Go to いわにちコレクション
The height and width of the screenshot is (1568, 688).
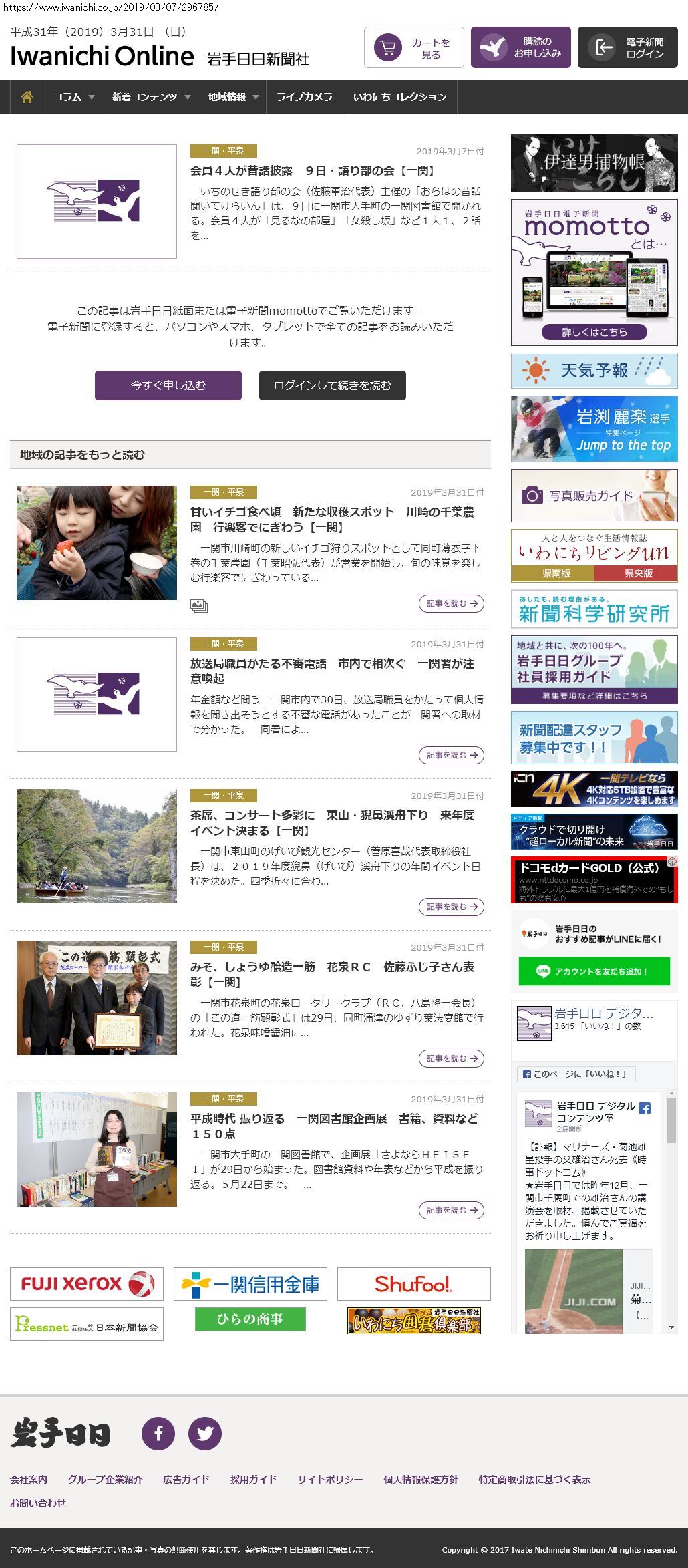[x=399, y=97]
